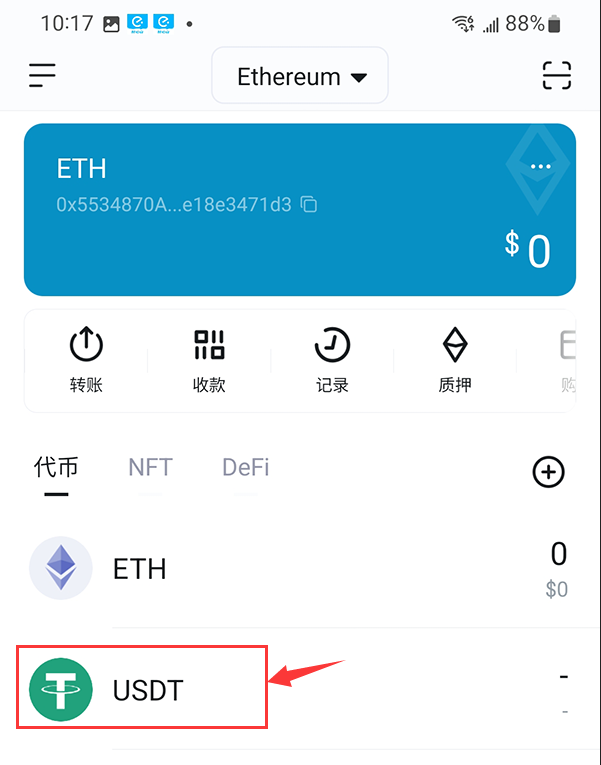The height and width of the screenshot is (765, 601).
Task: Open 质押 staking
Action: coord(455,360)
